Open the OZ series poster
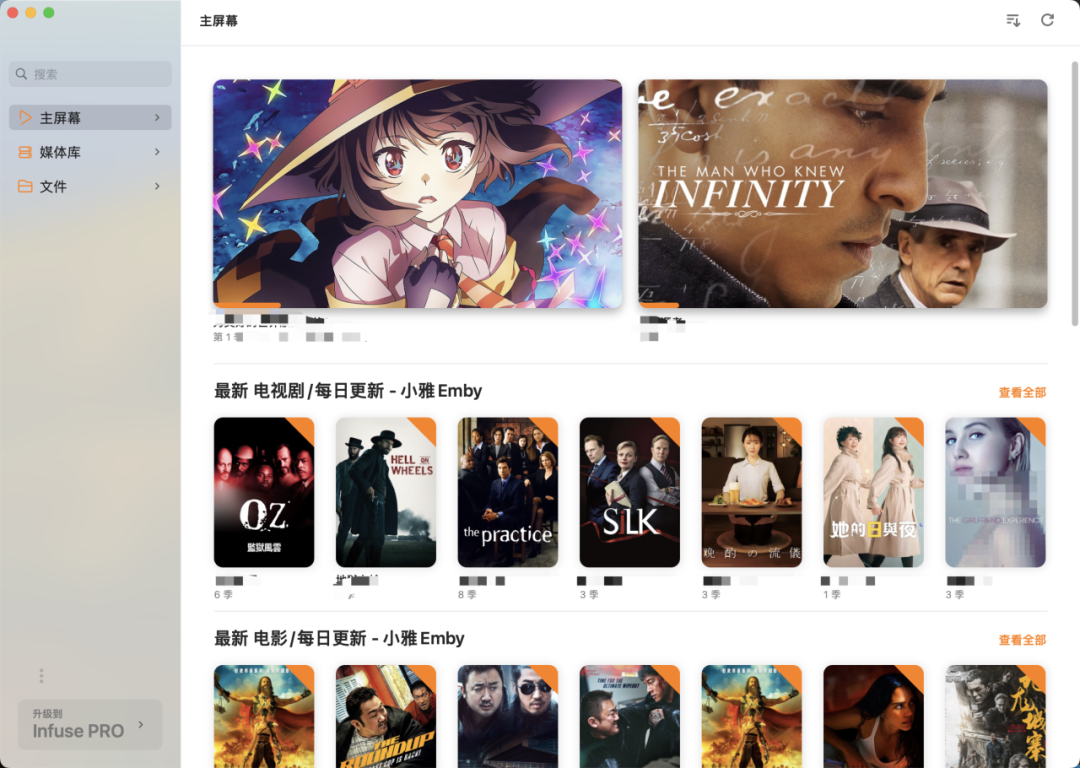The height and width of the screenshot is (768, 1080). point(264,492)
